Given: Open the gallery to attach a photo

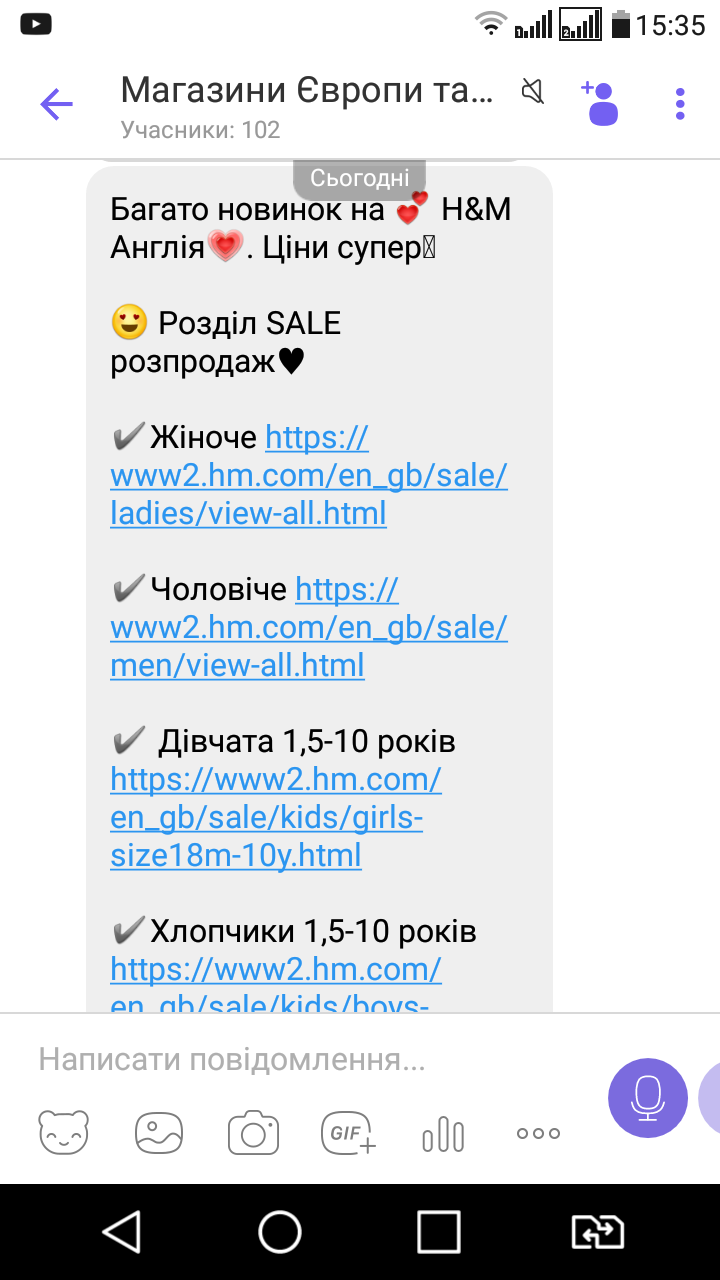Looking at the screenshot, I should 159,1133.
